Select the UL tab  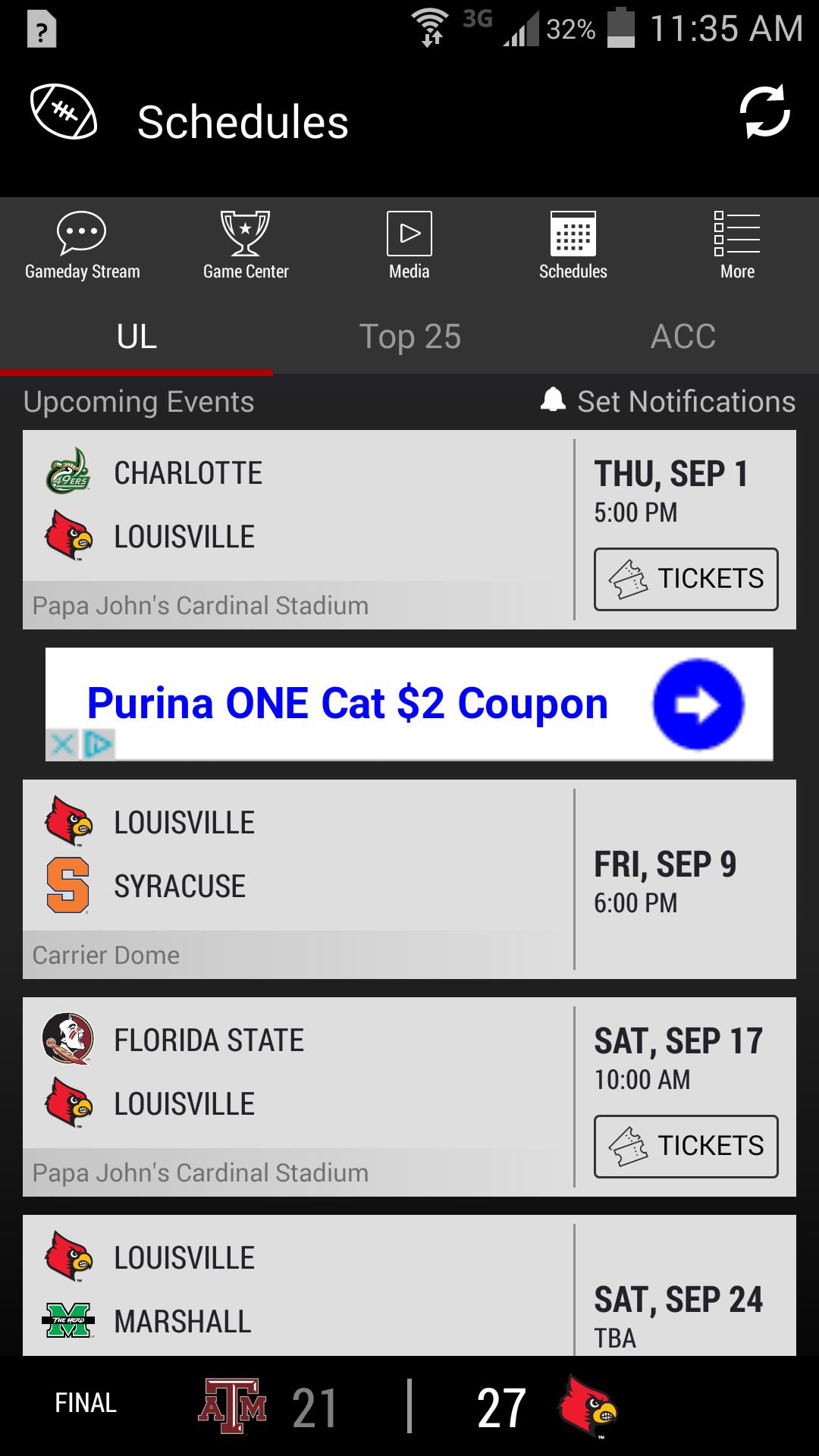point(136,337)
